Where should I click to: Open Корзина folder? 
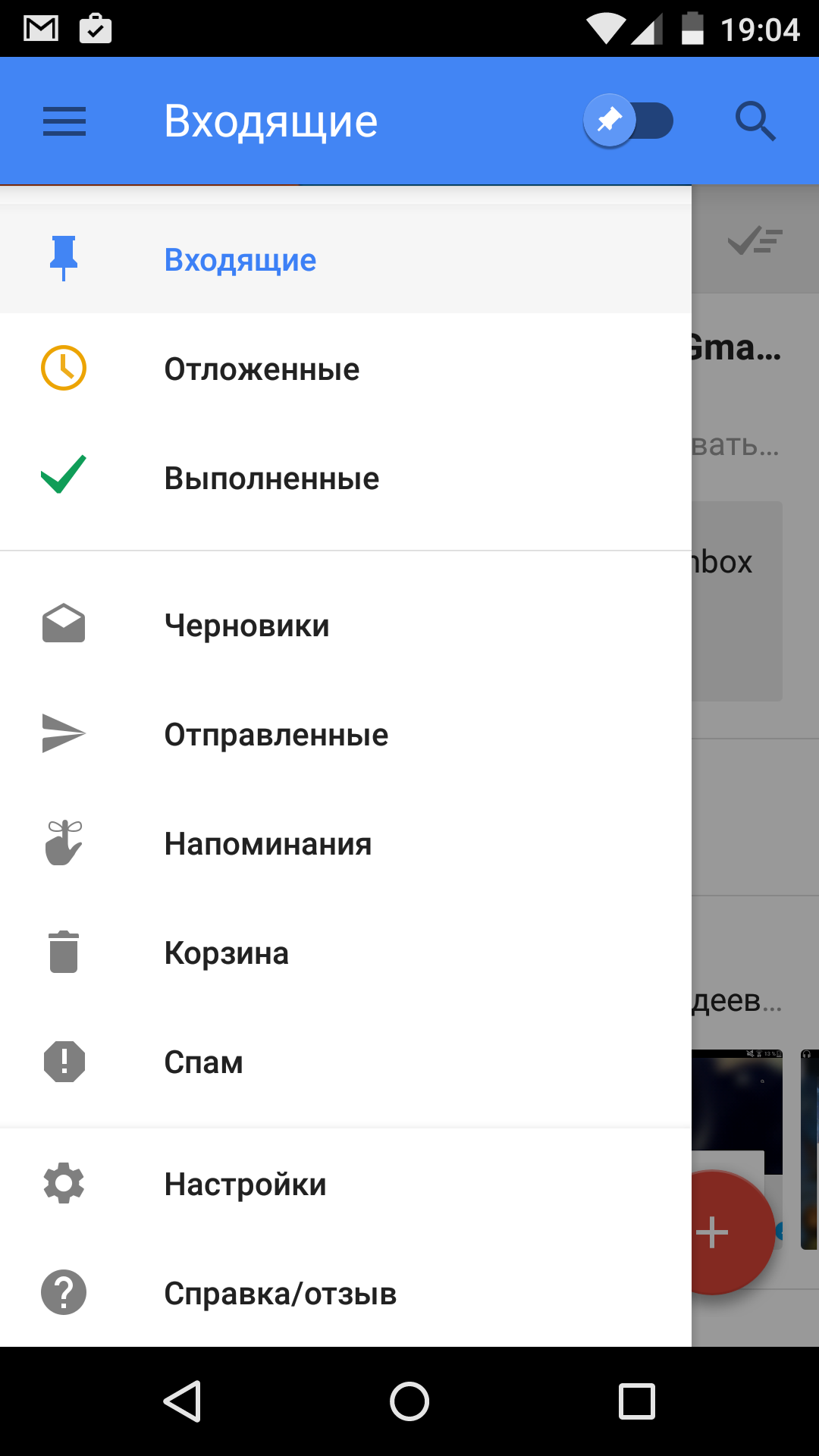tap(346, 952)
